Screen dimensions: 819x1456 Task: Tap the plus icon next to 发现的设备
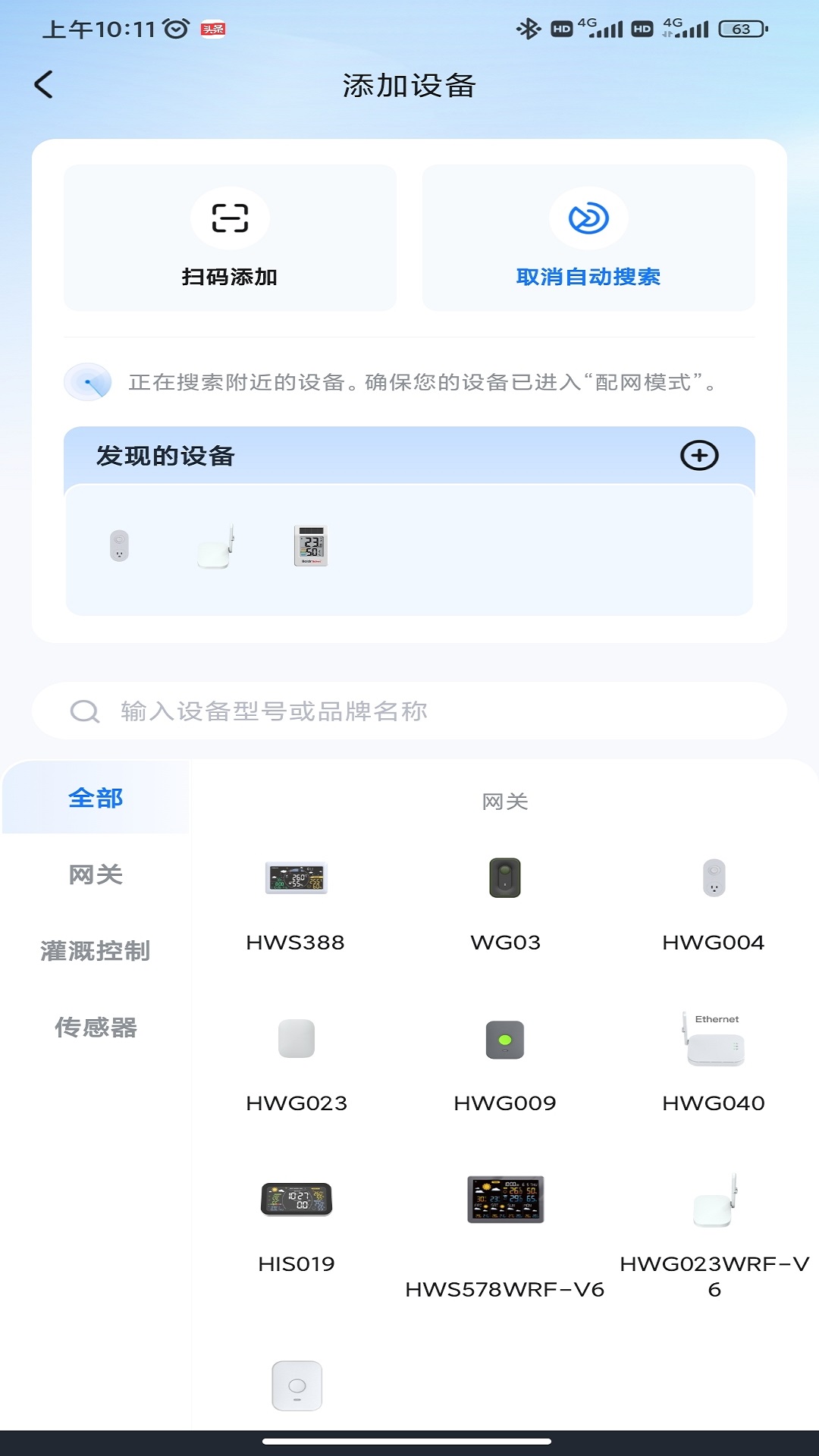click(700, 457)
